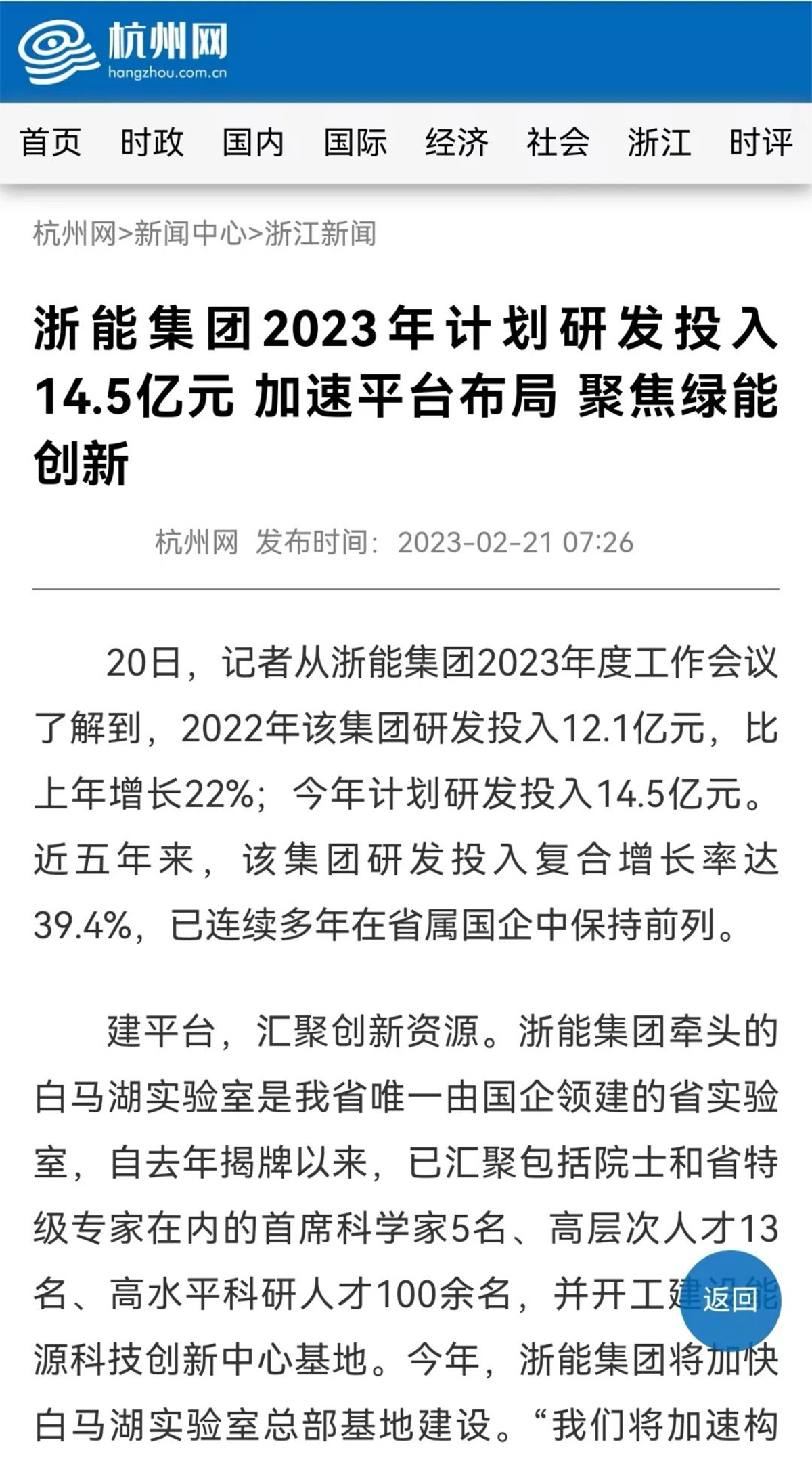Image resolution: width=812 pixels, height=1465 pixels.
Task: Go to the 经济 section
Action: [x=457, y=143]
